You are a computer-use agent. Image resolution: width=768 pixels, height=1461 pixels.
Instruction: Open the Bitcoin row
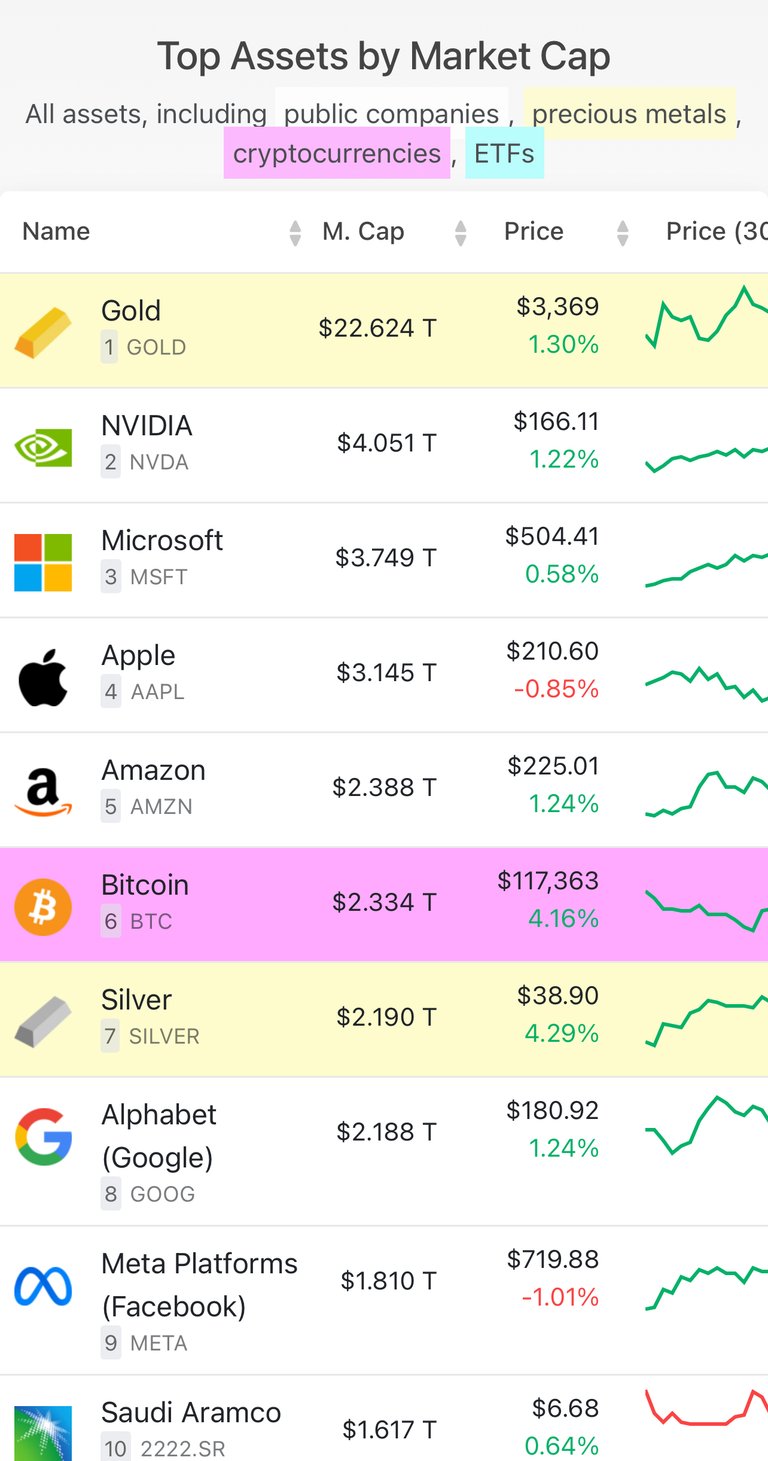384,905
